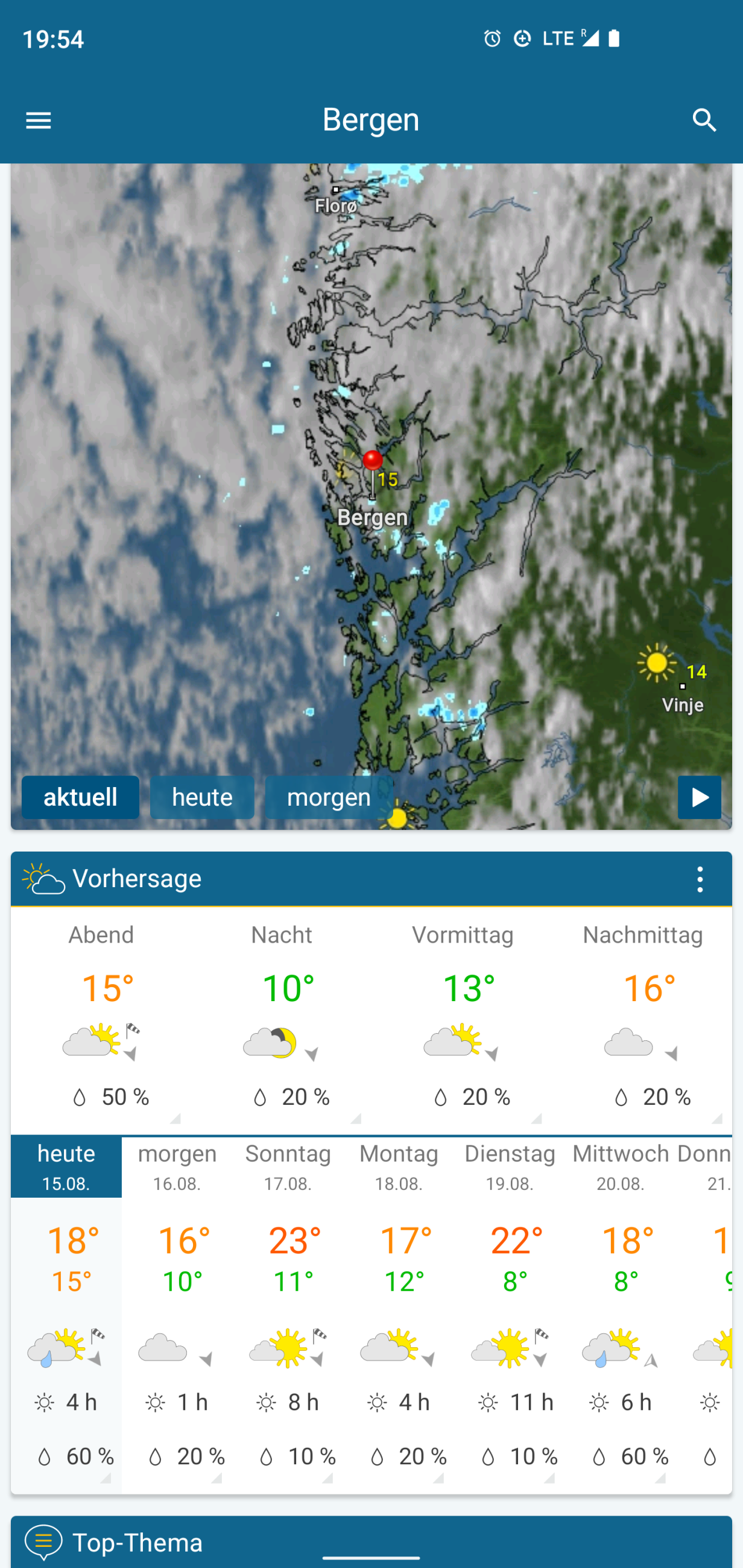Open the location search
Viewport: 743px width, 1568px height.
(704, 120)
